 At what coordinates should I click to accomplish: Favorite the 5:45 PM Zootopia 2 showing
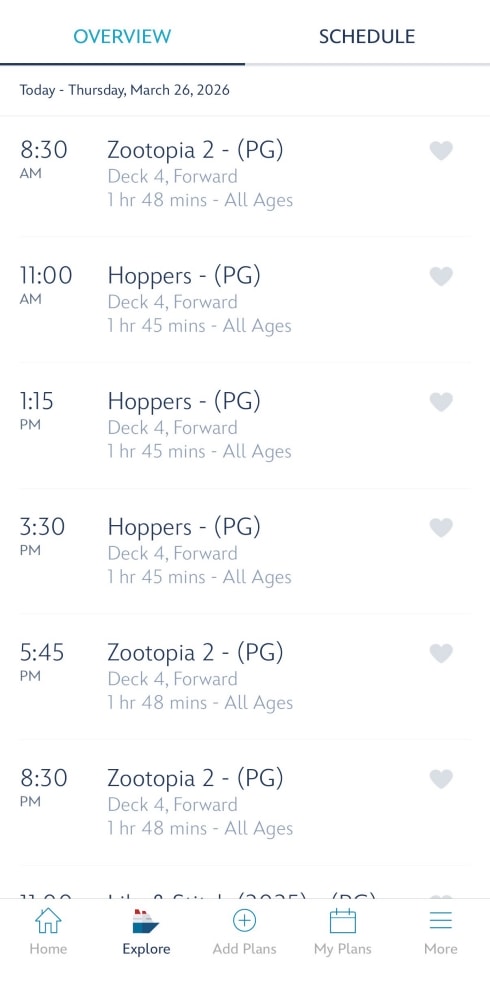tap(441, 654)
